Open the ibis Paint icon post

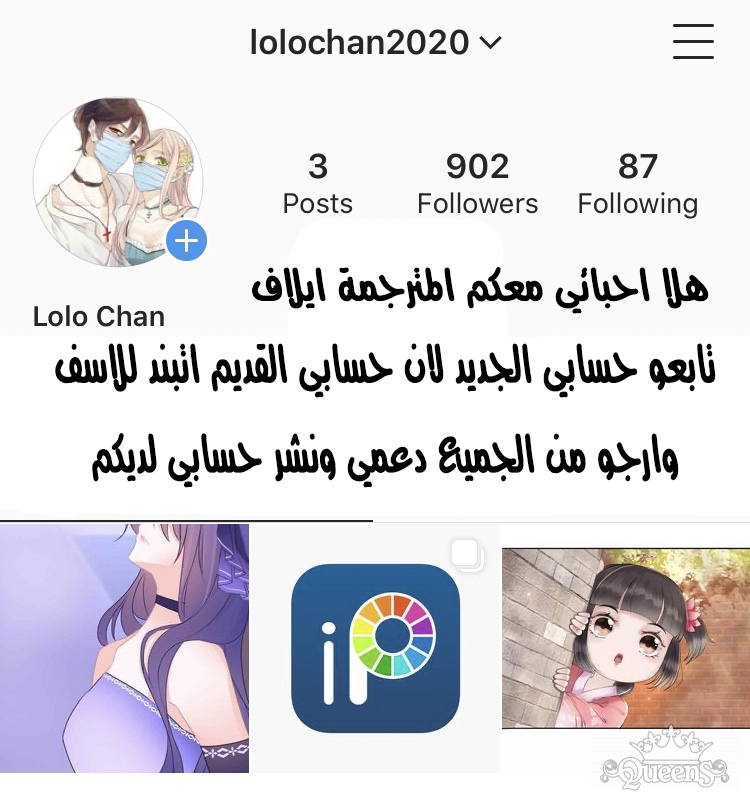tap(375, 648)
